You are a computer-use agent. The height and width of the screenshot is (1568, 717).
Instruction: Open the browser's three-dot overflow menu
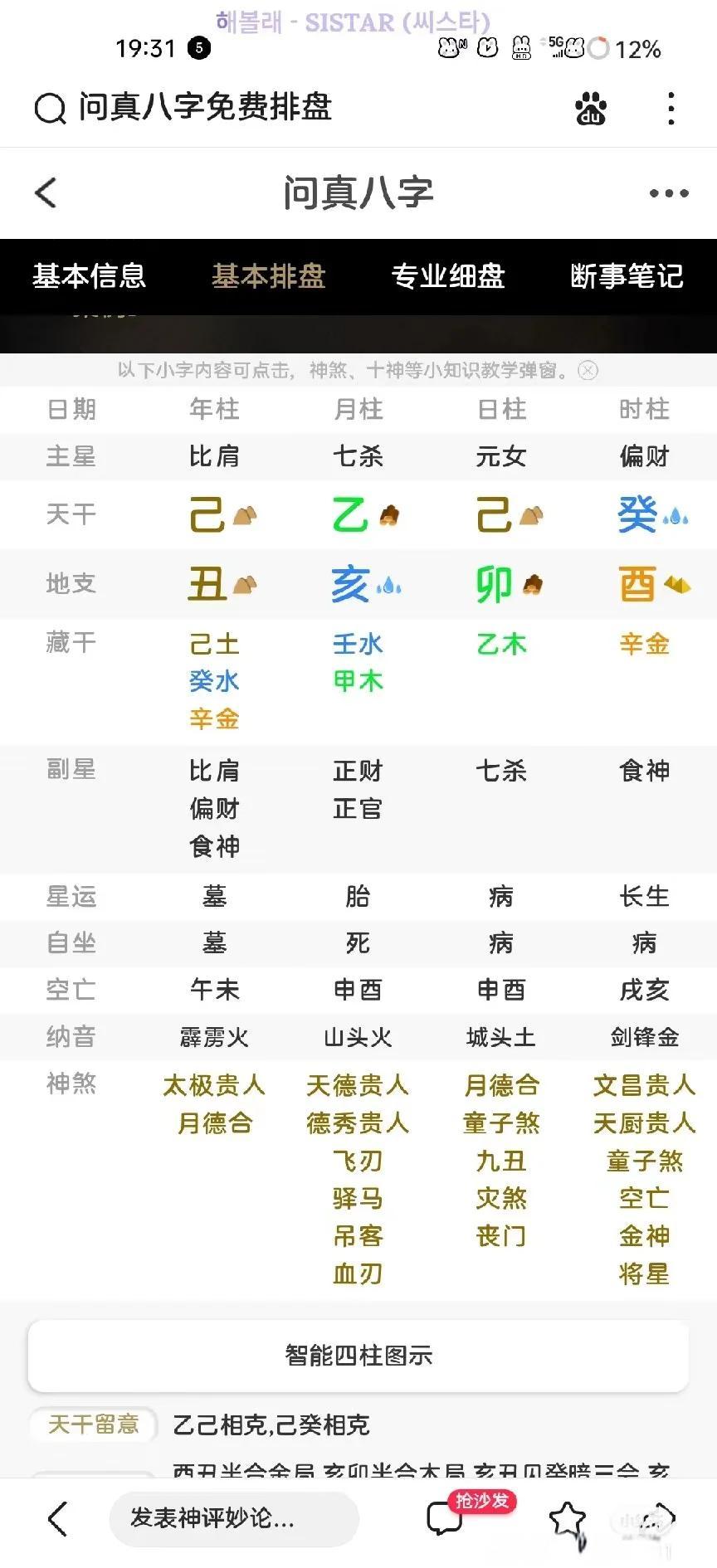(671, 108)
